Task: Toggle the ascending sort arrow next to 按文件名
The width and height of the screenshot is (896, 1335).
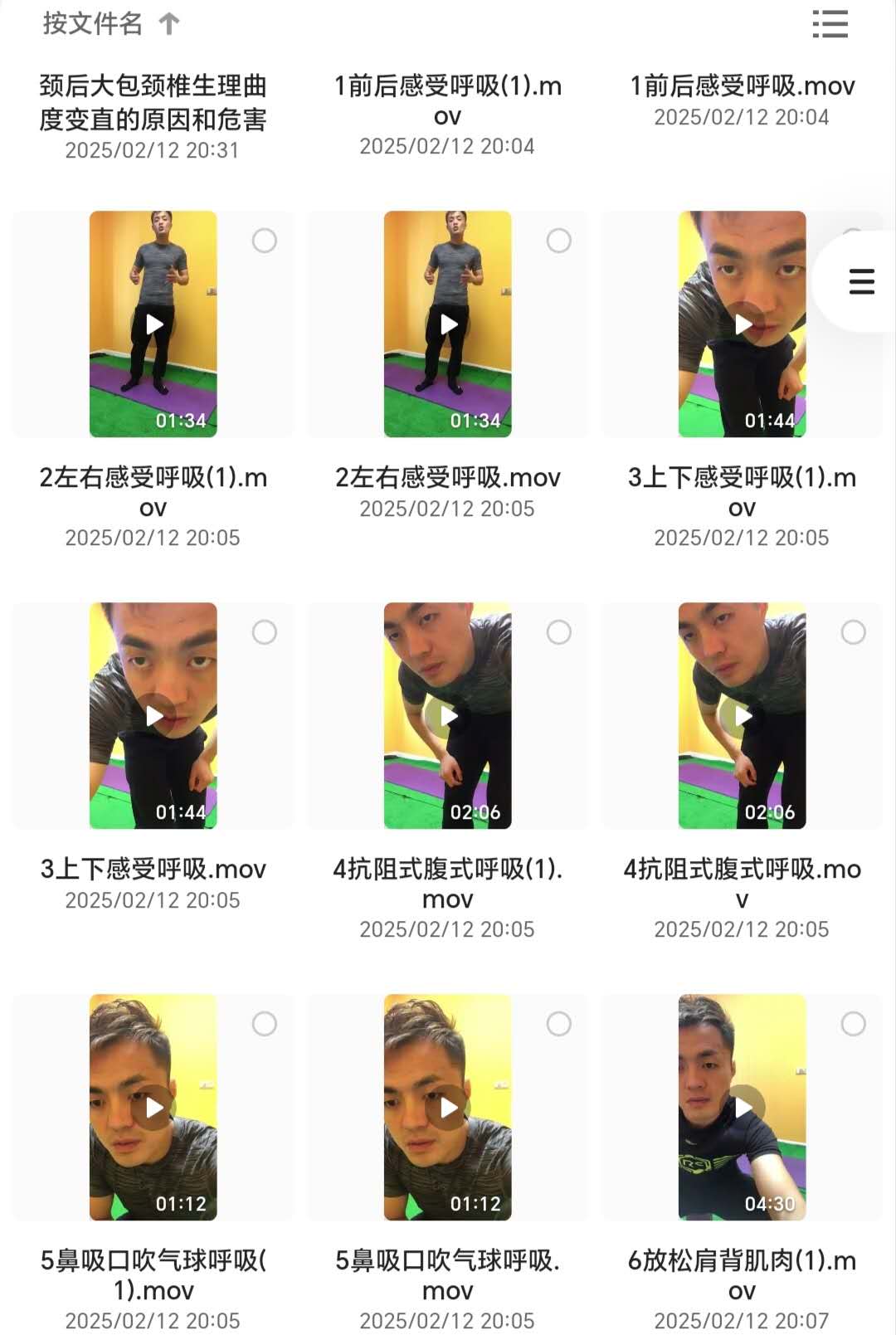Action: pyautogui.click(x=170, y=24)
